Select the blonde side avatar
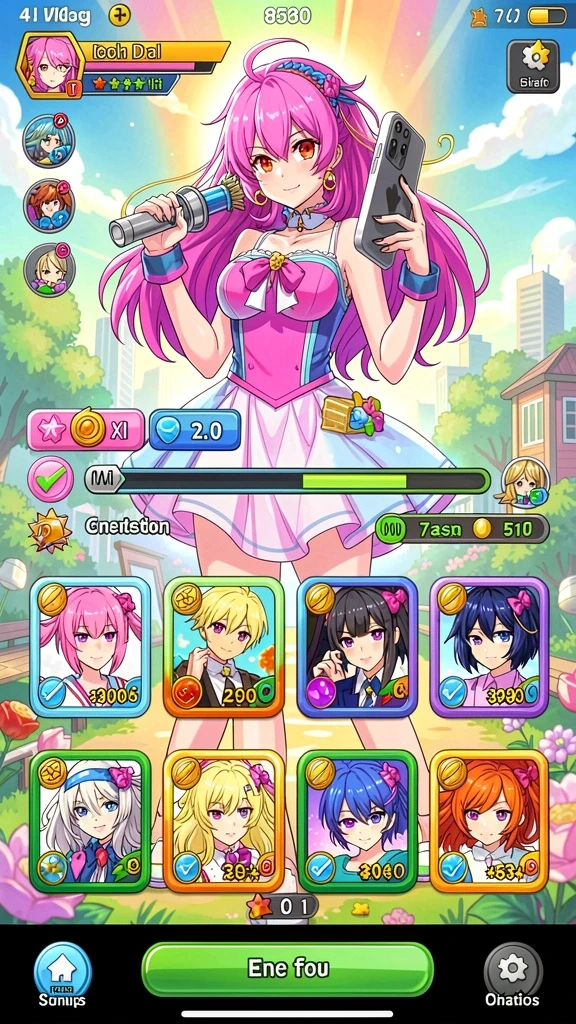576x1024 pixels. click(x=49, y=270)
